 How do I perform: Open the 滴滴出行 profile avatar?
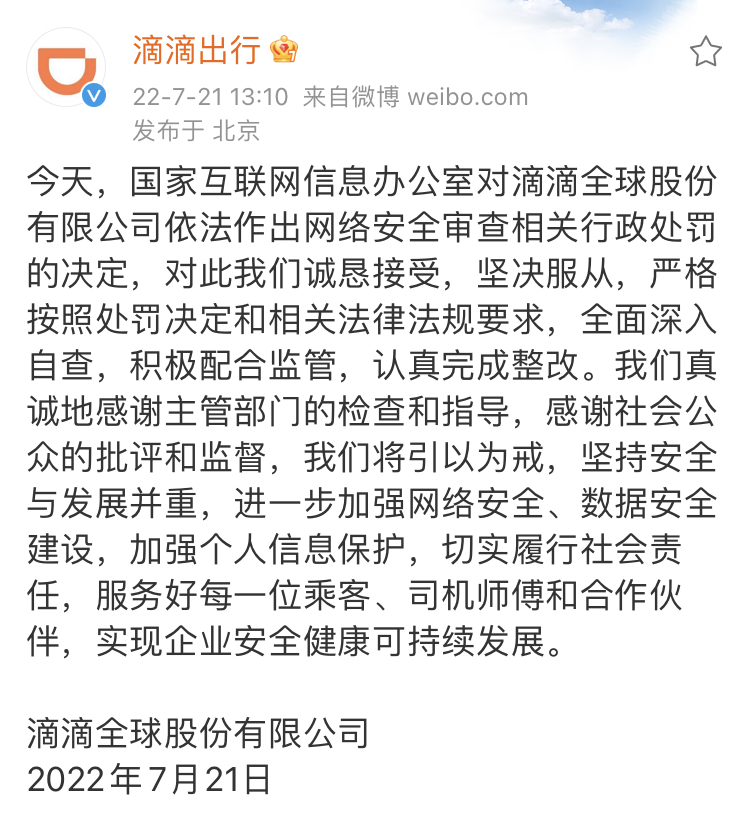pyautogui.click(x=66, y=67)
